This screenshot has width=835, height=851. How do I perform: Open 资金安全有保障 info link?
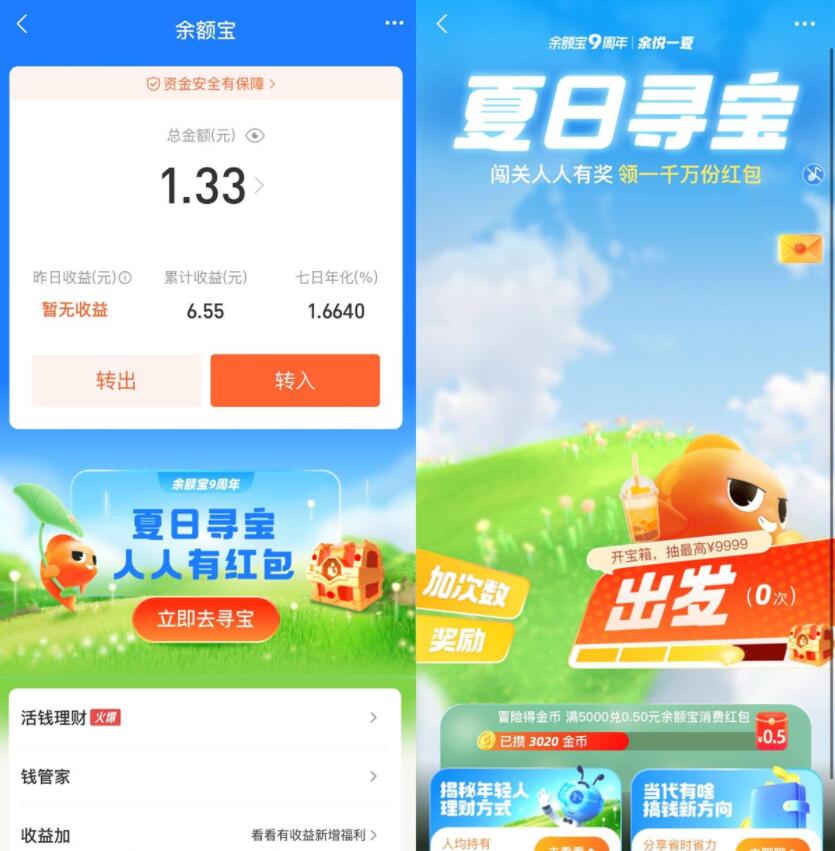click(x=210, y=84)
